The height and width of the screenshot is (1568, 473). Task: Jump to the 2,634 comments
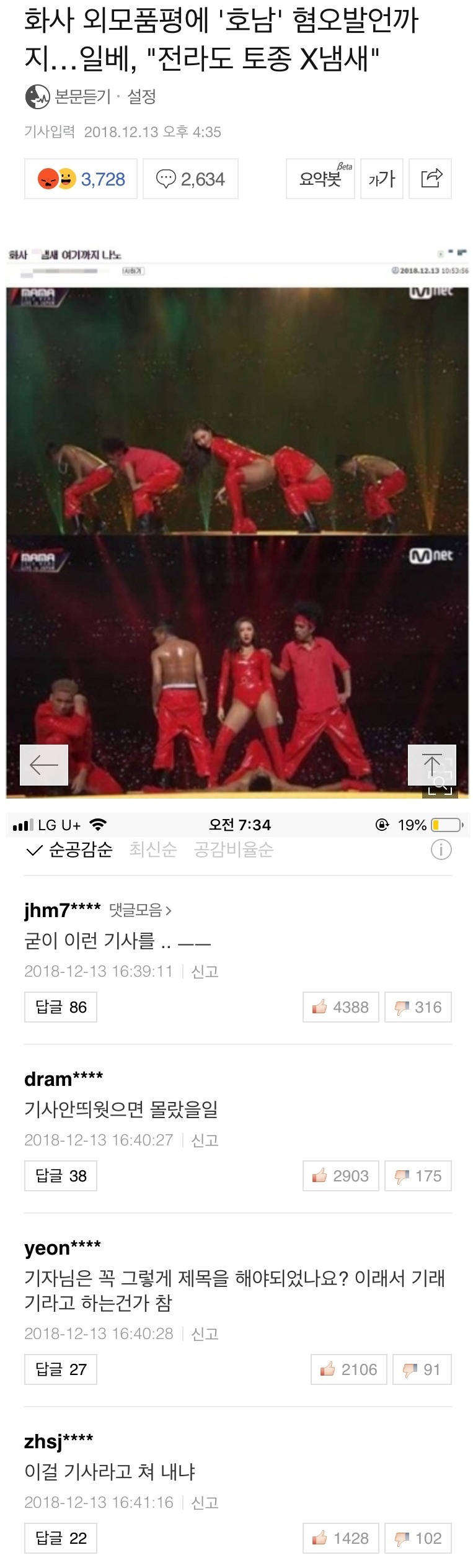(190, 179)
